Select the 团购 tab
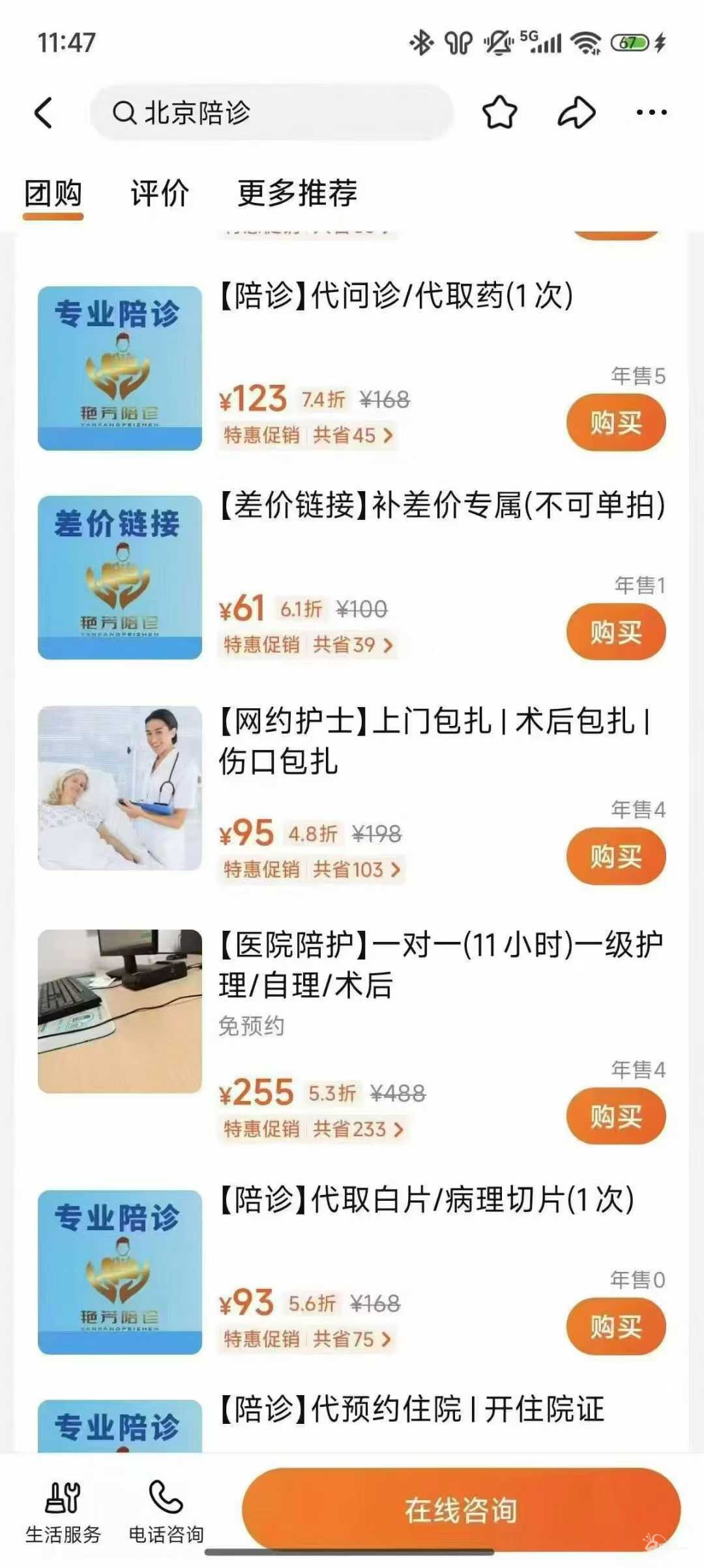704x1568 pixels. click(x=53, y=194)
